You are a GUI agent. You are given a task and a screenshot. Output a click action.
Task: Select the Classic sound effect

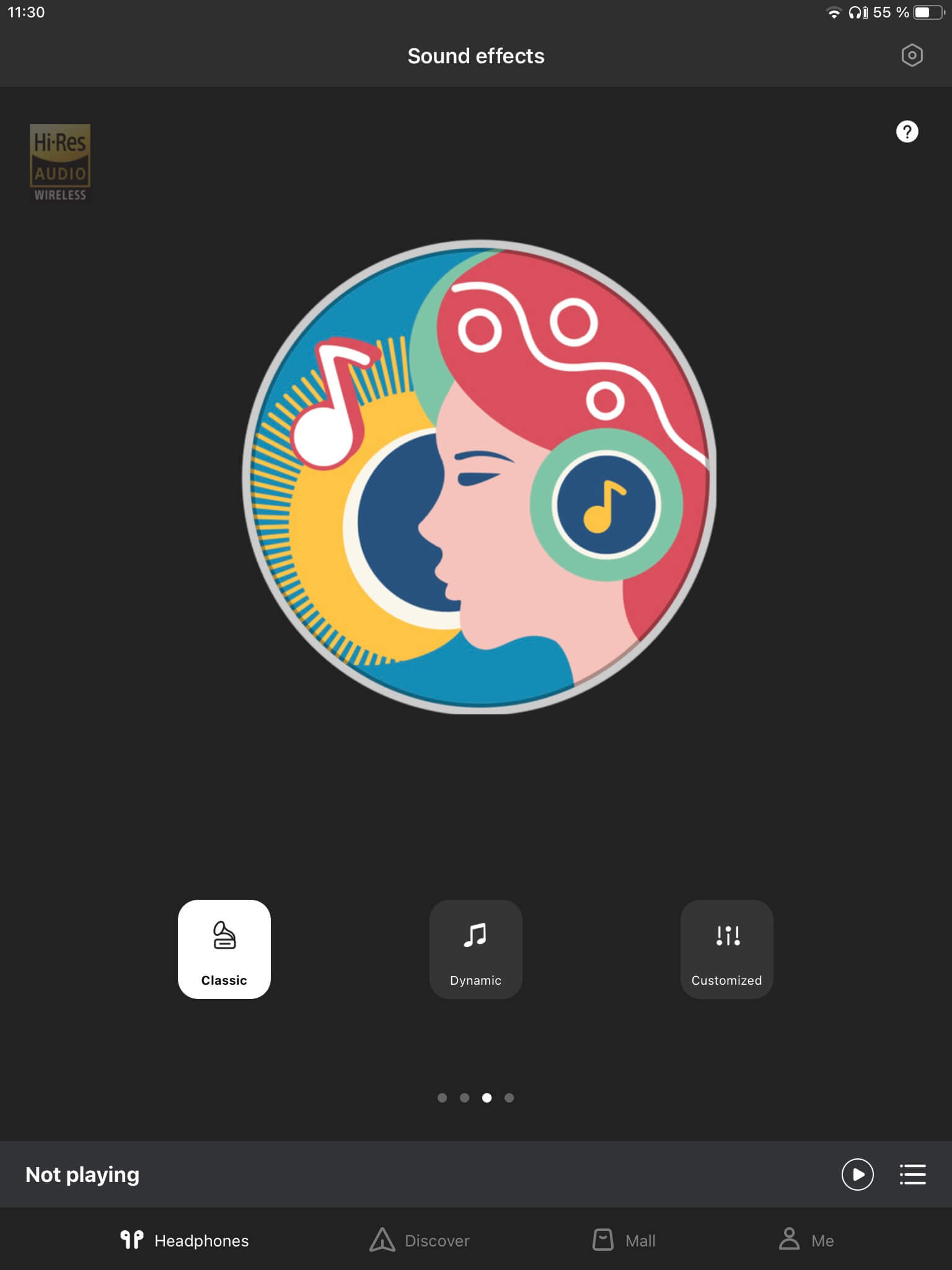(x=224, y=949)
